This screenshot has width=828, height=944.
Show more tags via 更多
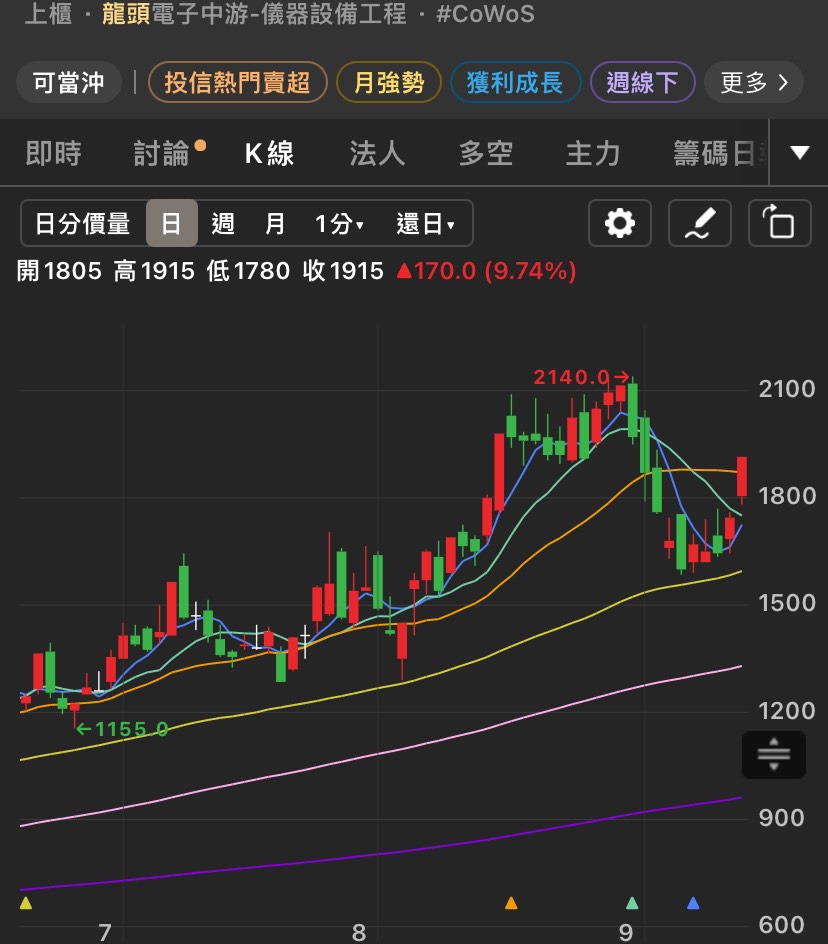[x=754, y=82]
